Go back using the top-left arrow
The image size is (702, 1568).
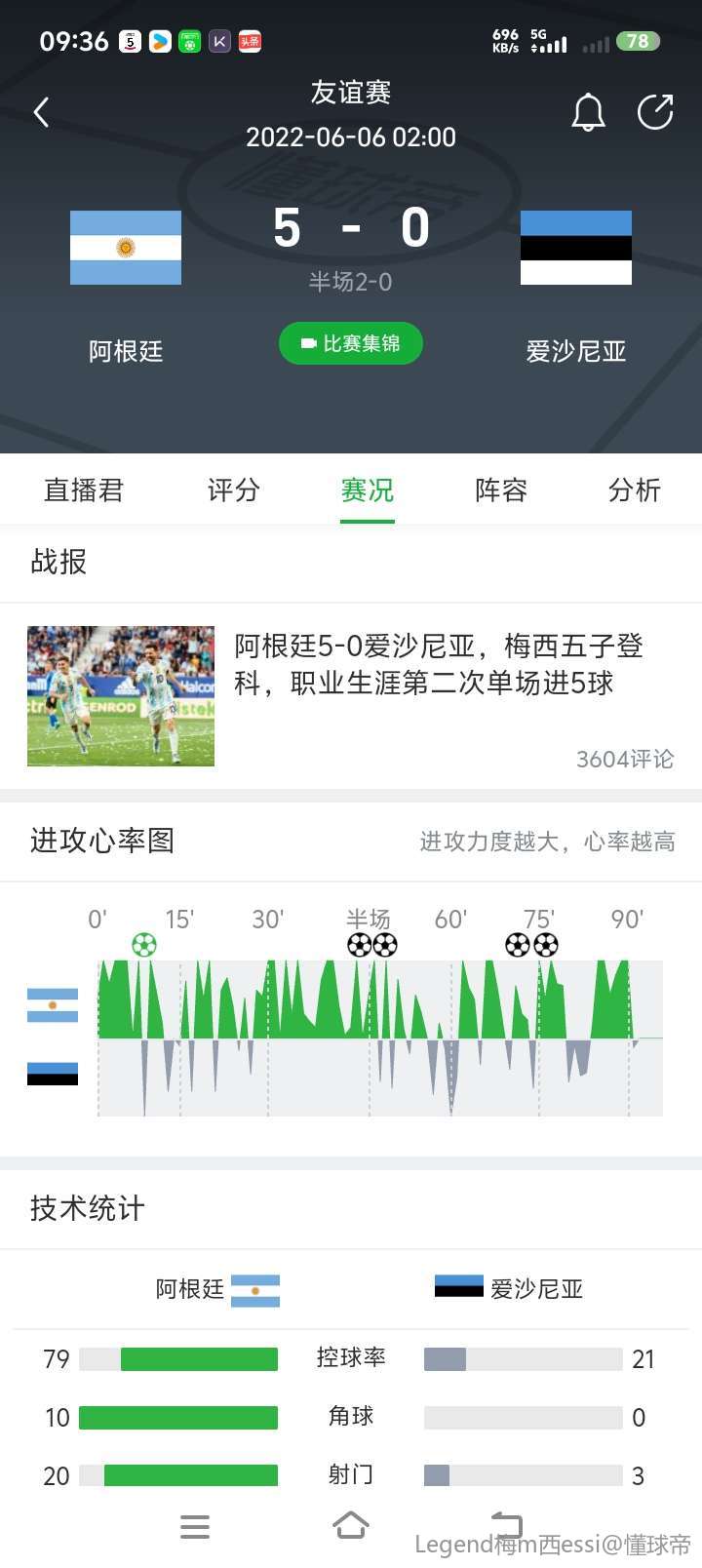(x=41, y=112)
